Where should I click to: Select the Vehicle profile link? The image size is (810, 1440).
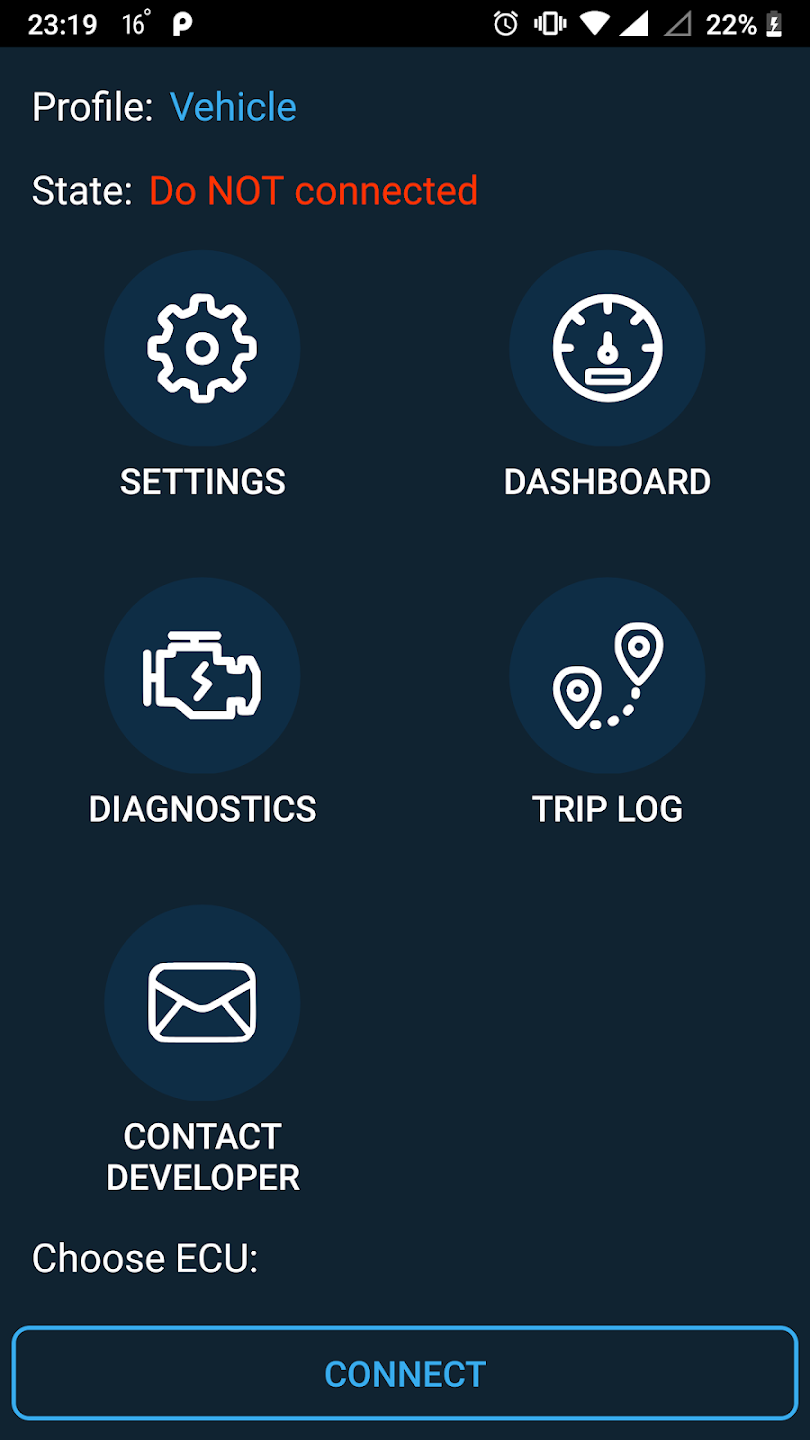pos(233,107)
